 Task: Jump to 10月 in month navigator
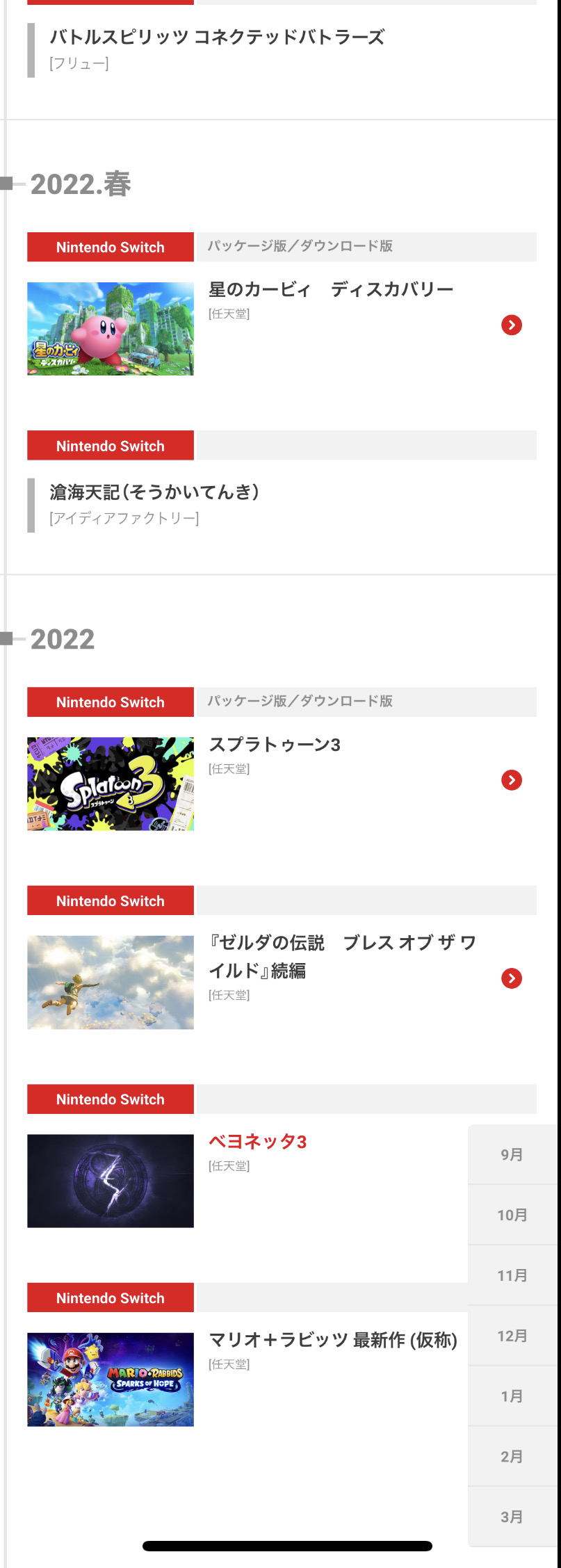click(512, 1215)
